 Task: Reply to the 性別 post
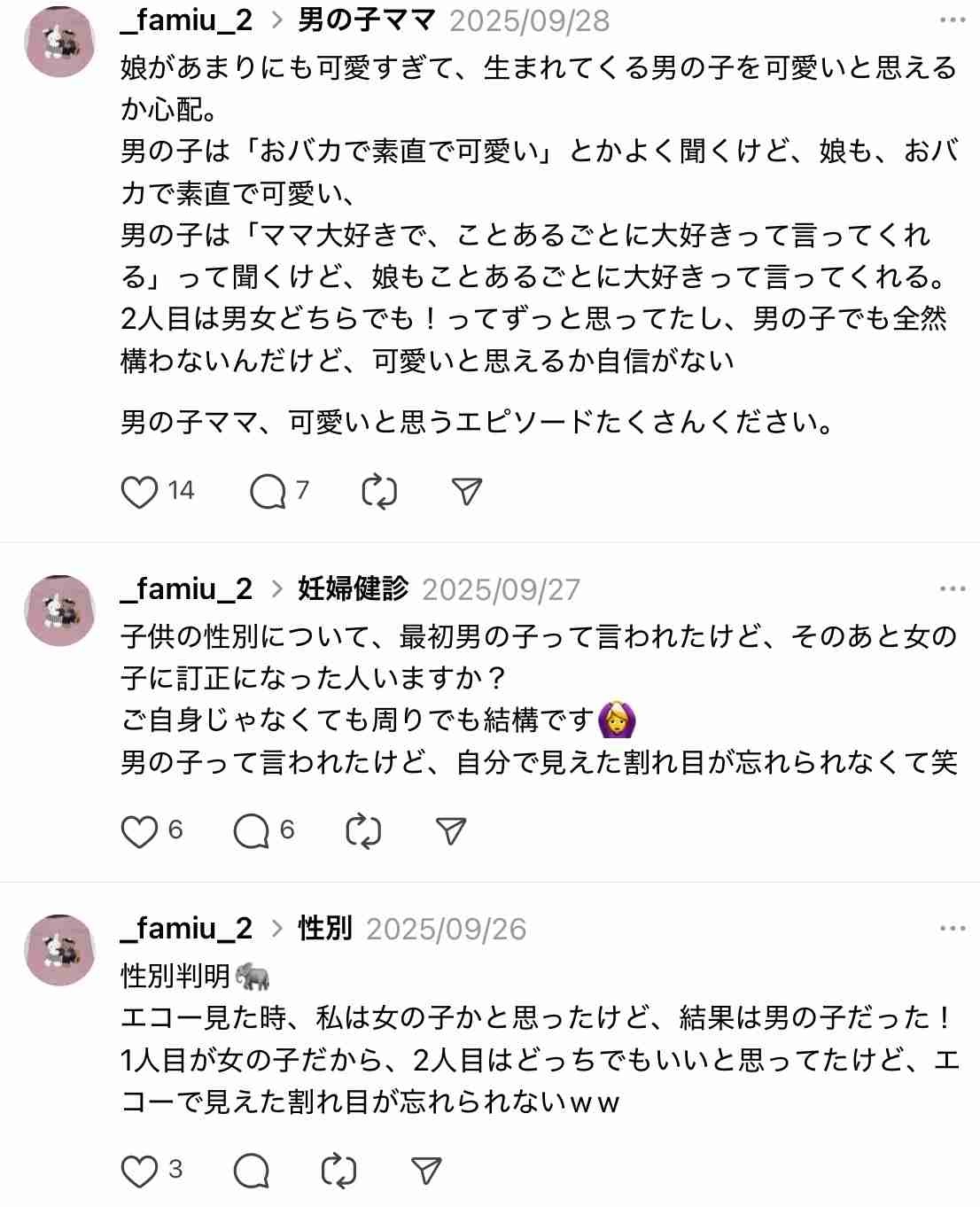tap(252, 1172)
